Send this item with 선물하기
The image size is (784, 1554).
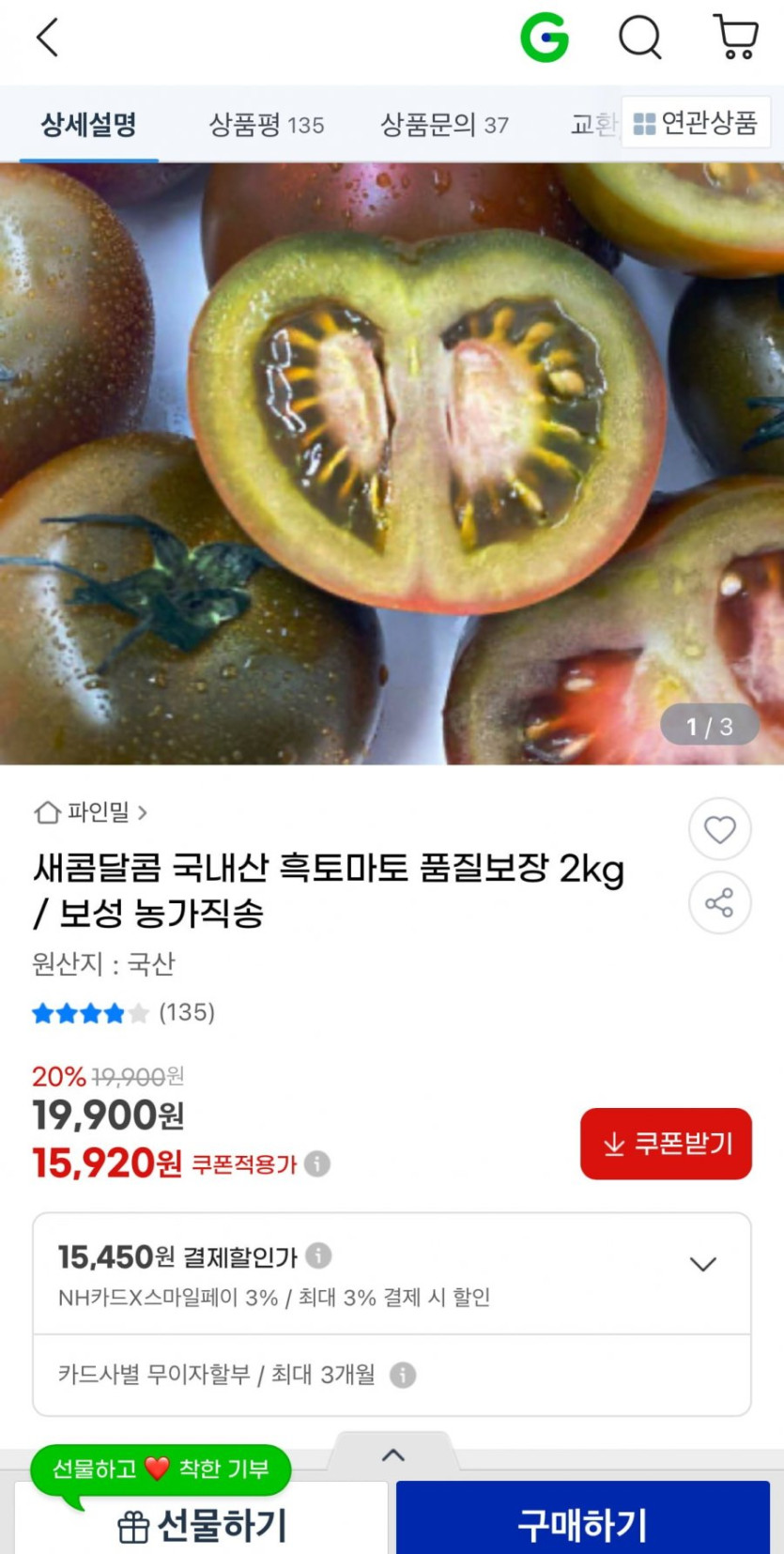coord(202,1526)
